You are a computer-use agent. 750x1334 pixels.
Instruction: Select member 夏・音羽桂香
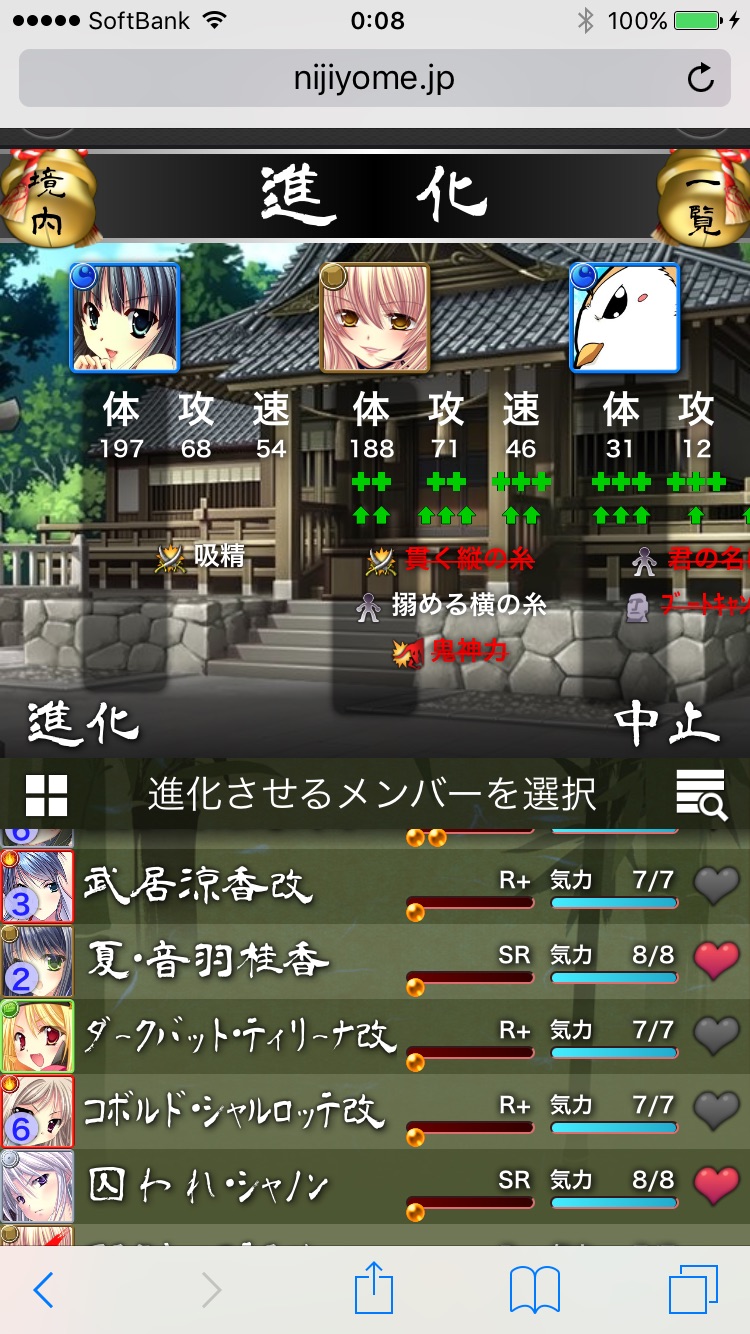click(207, 961)
